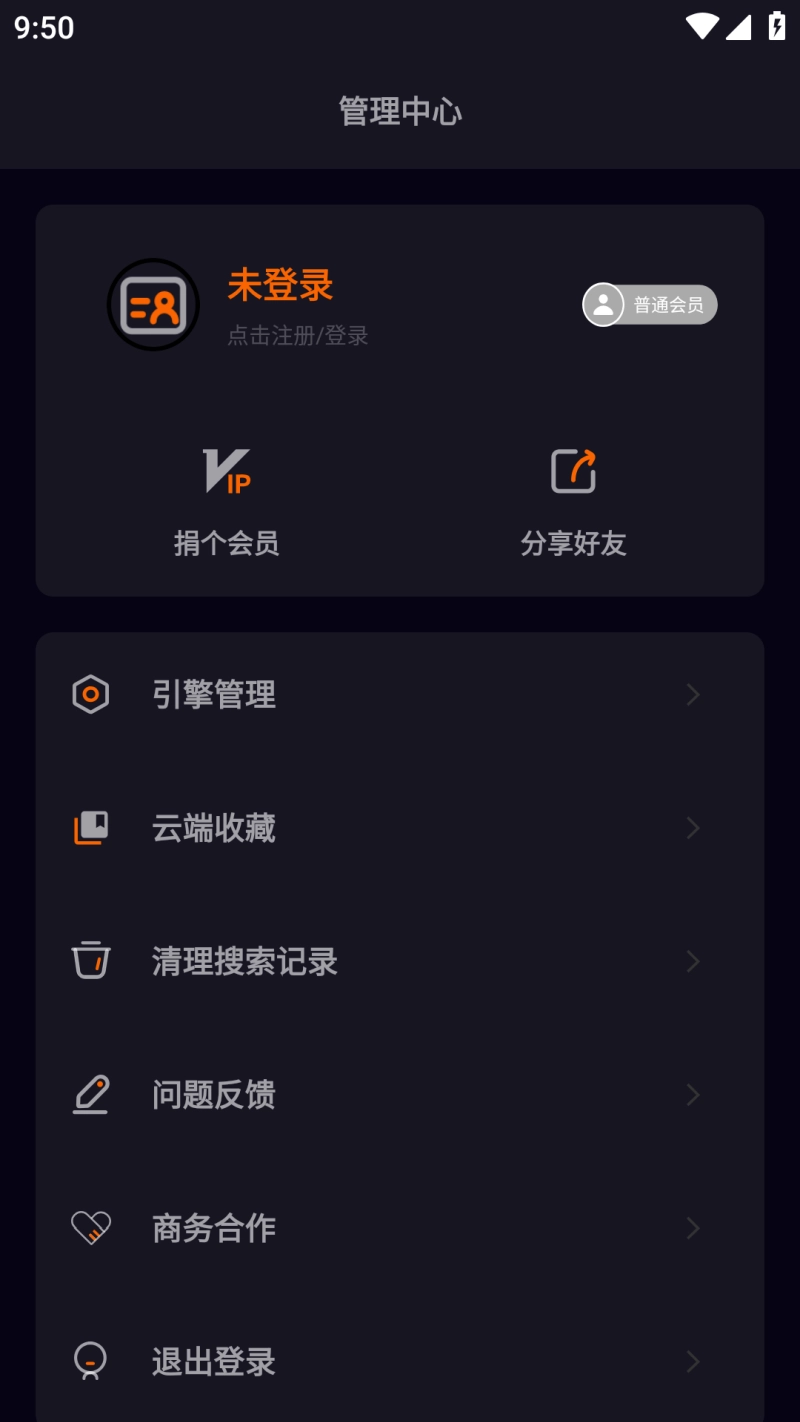Open the 普通会员 membership badge

650,305
